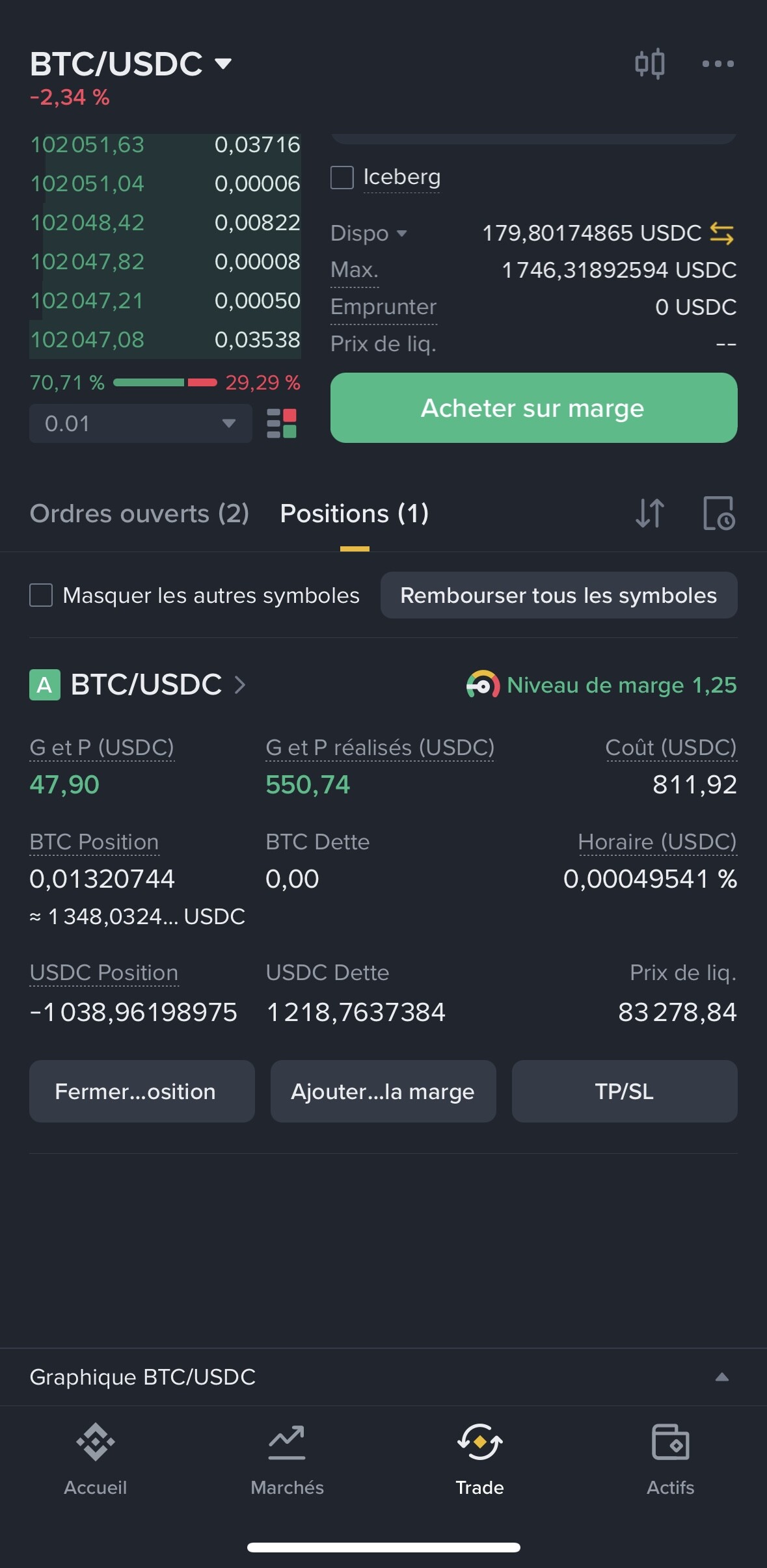Set TP/SL for the position
The image size is (767, 1568).
(x=625, y=1091)
